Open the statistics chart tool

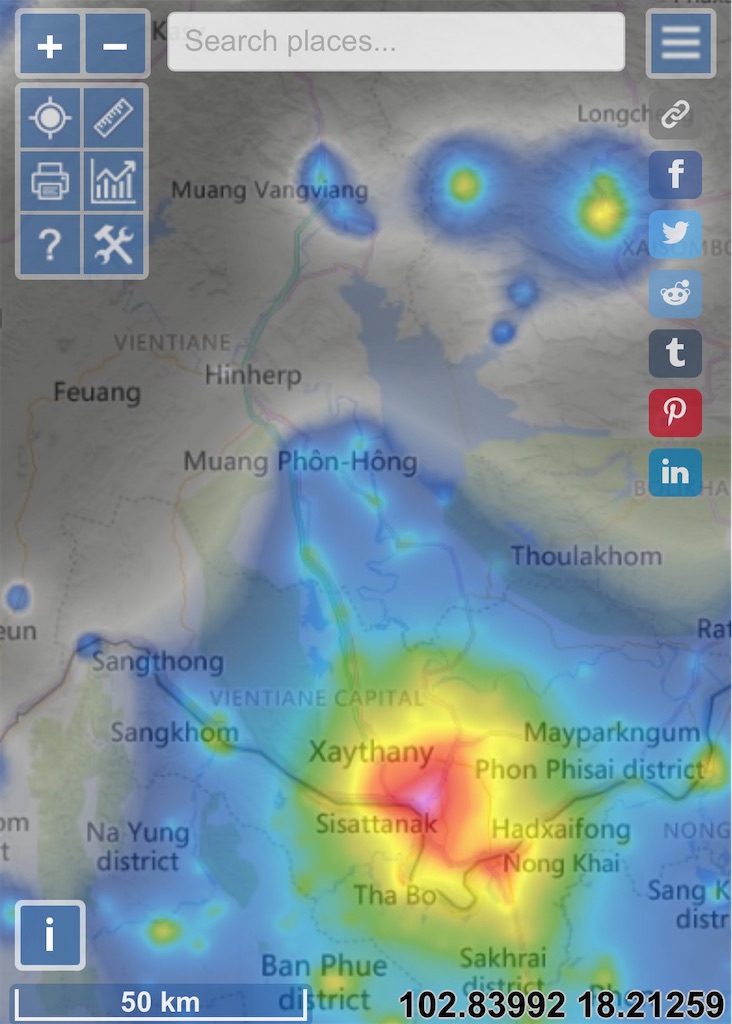(114, 181)
